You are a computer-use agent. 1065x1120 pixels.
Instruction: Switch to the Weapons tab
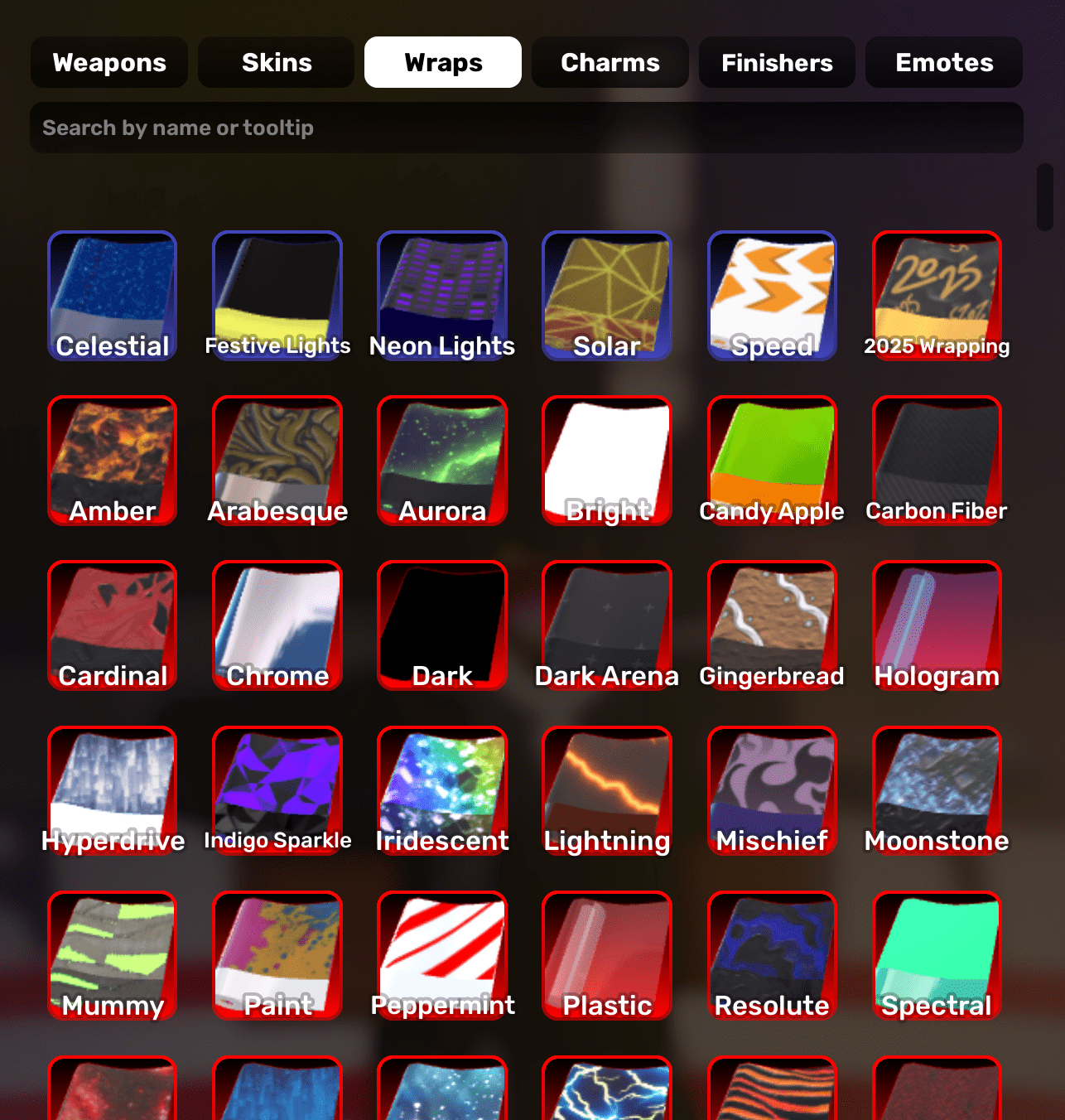pos(109,62)
